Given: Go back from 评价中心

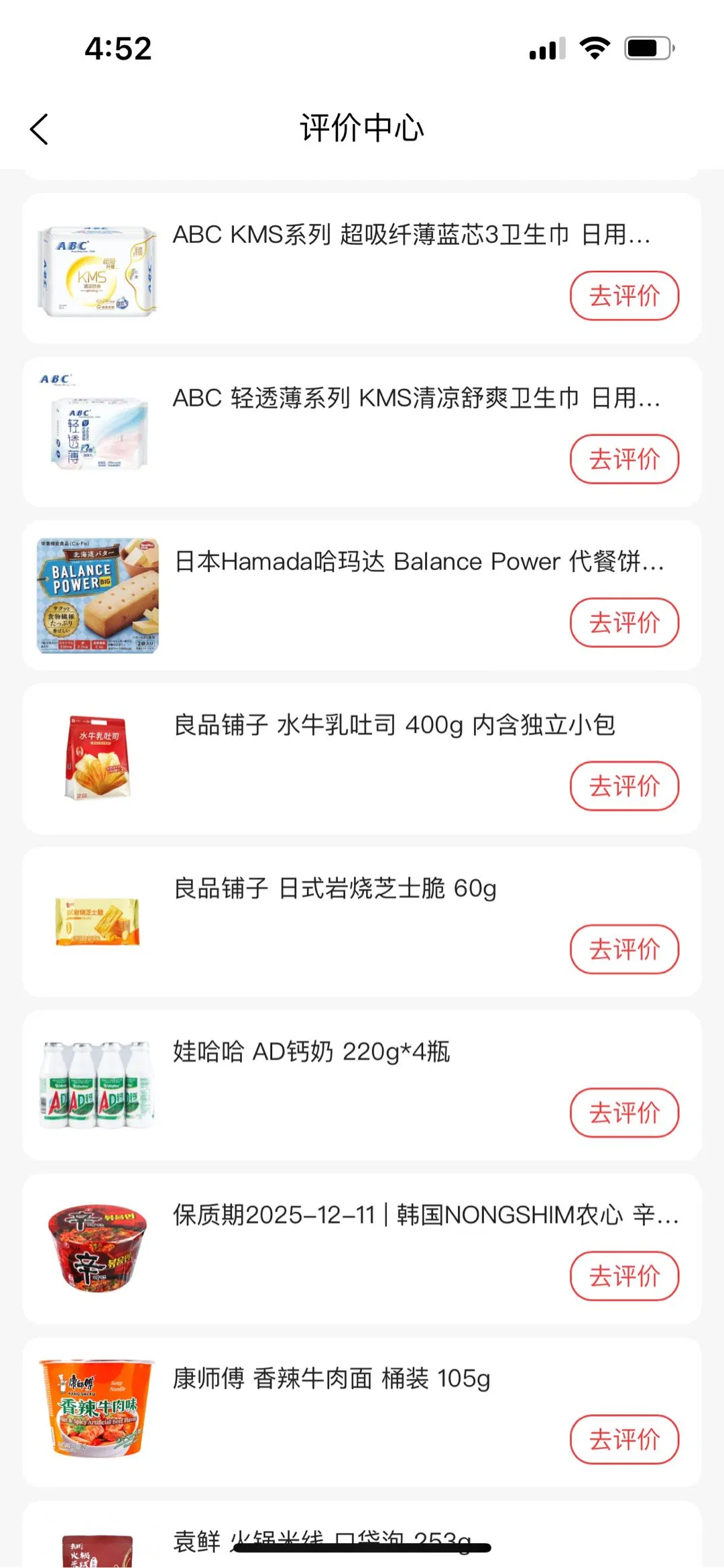Looking at the screenshot, I should [x=40, y=129].
